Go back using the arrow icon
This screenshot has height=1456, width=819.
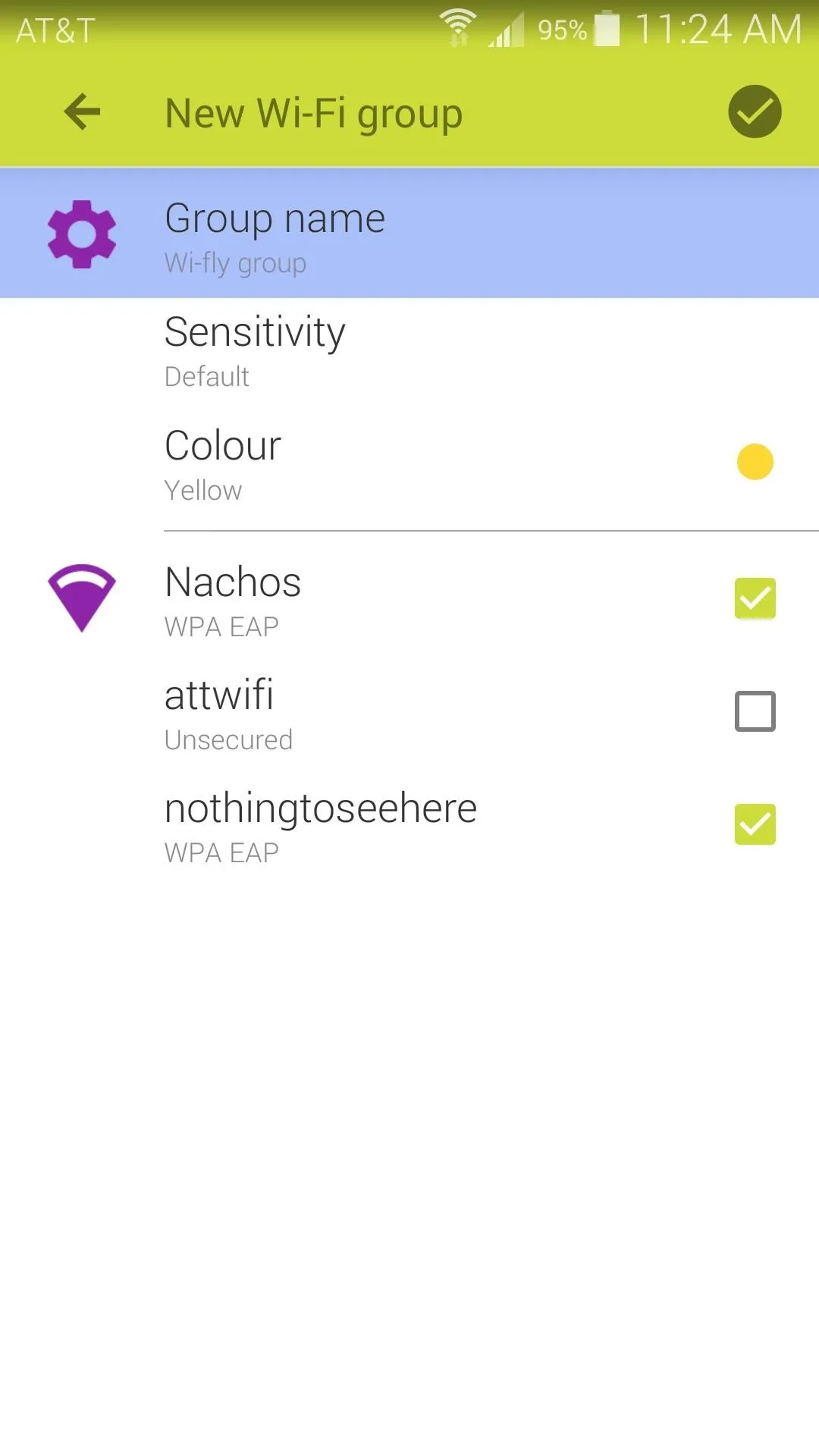pos(82,112)
